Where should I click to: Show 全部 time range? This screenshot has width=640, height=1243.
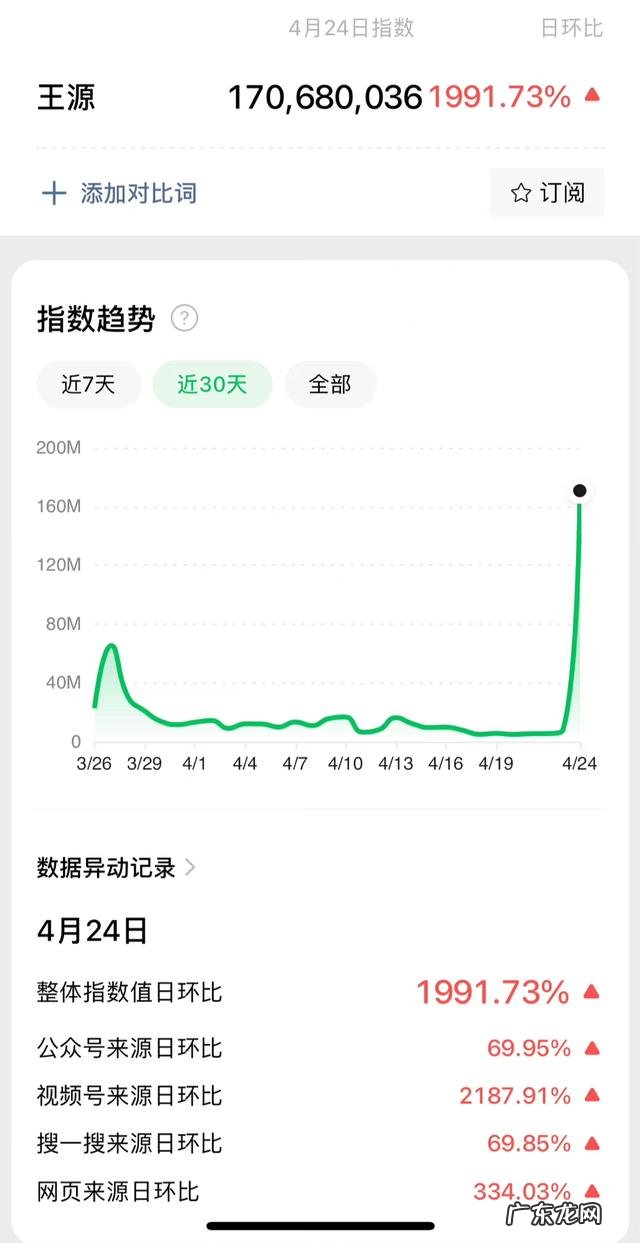point(330,385)
